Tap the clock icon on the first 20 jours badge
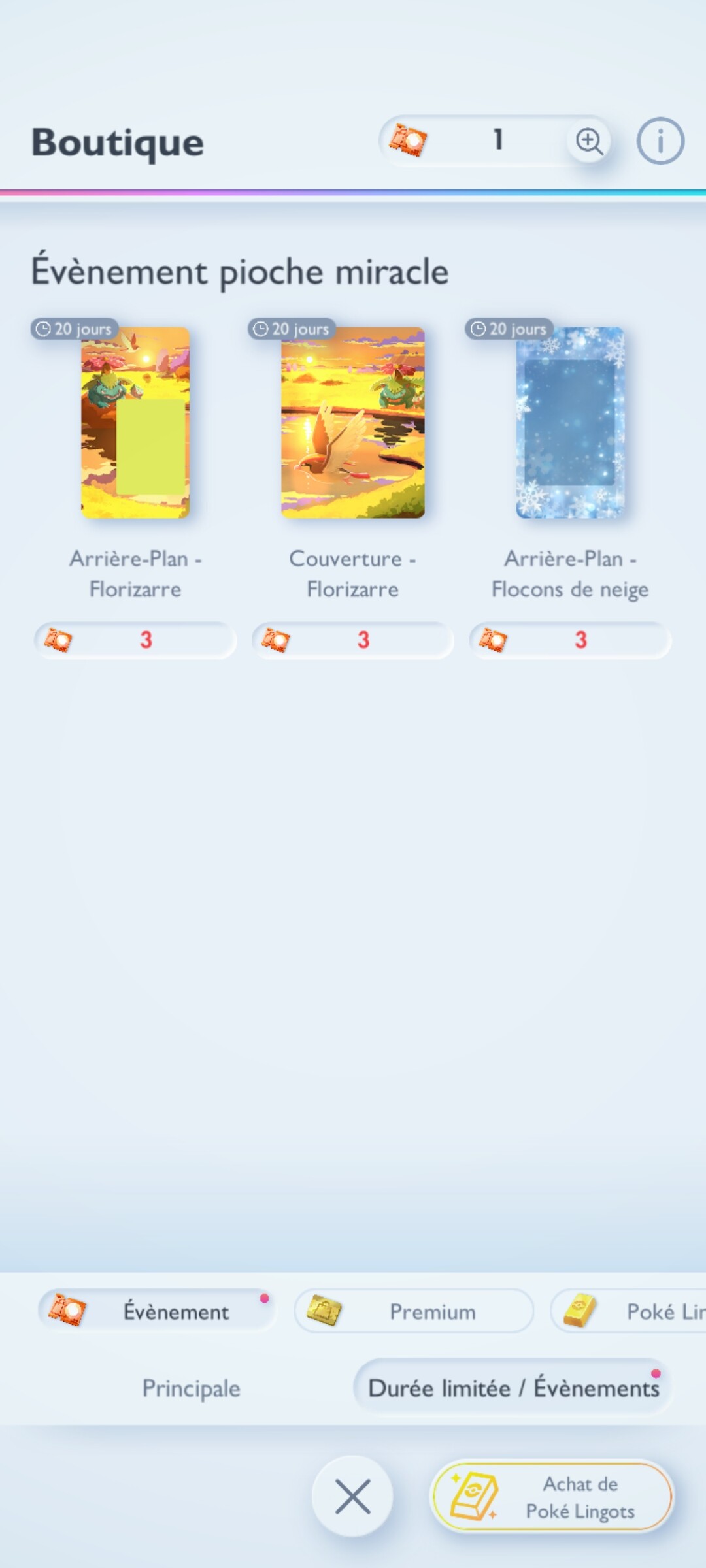The image size is (706, 1568). tap(43, 329)
